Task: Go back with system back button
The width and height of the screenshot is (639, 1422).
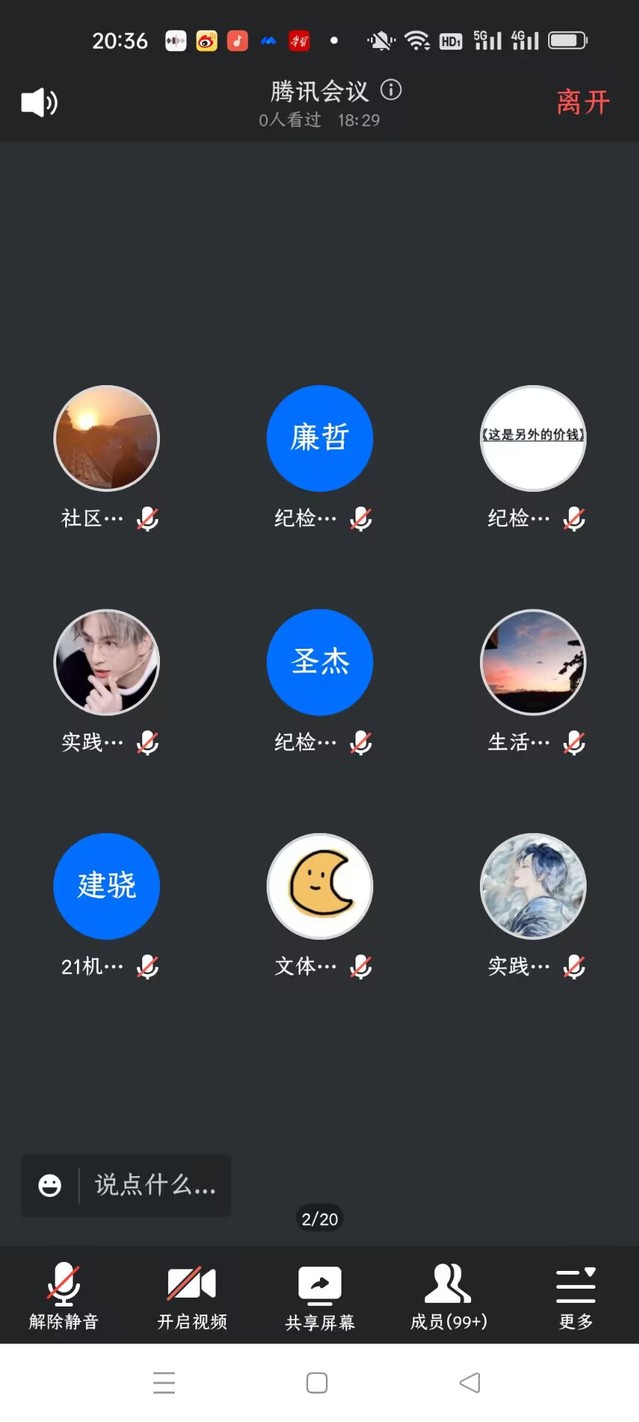Action: tap(469, 1383)
